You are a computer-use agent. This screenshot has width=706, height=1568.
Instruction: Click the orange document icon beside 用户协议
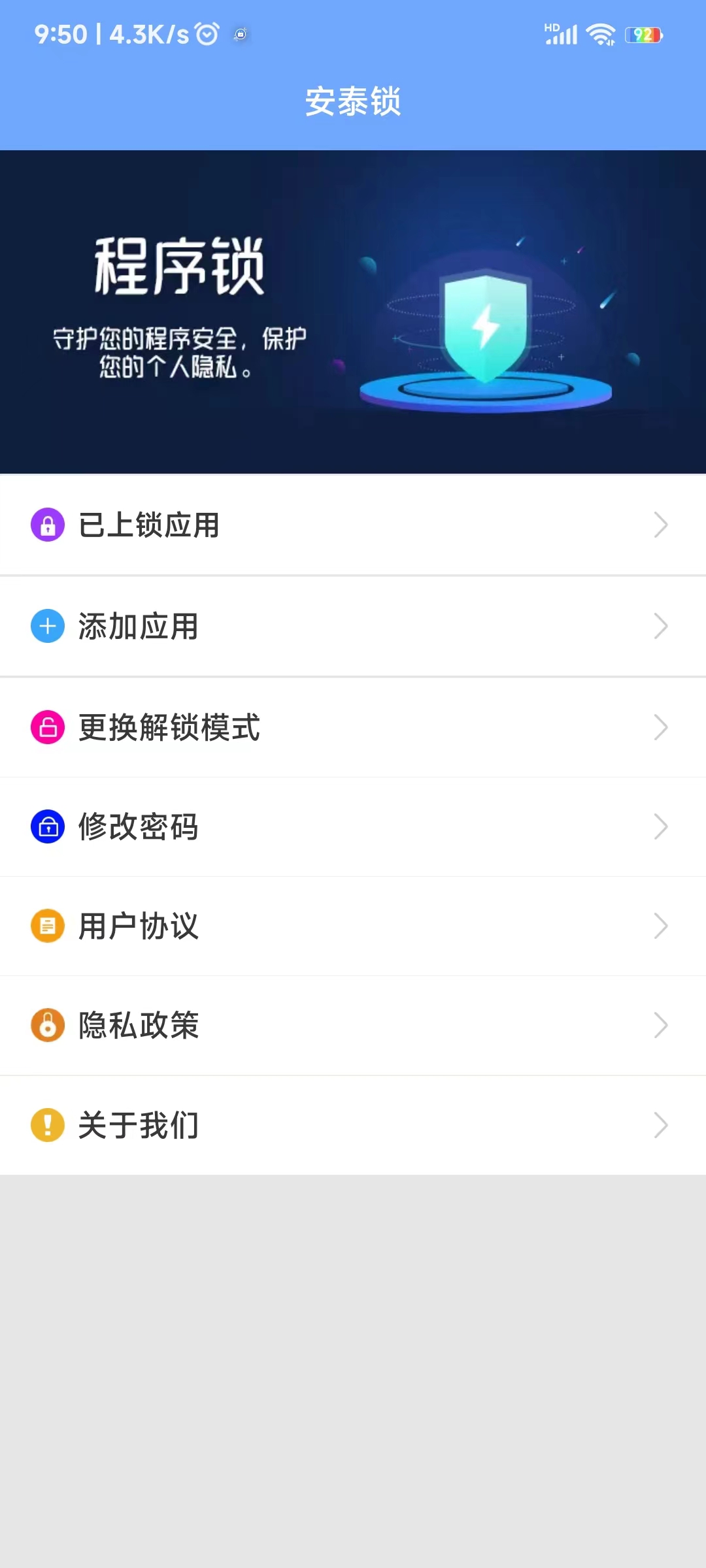click(46, 926)
